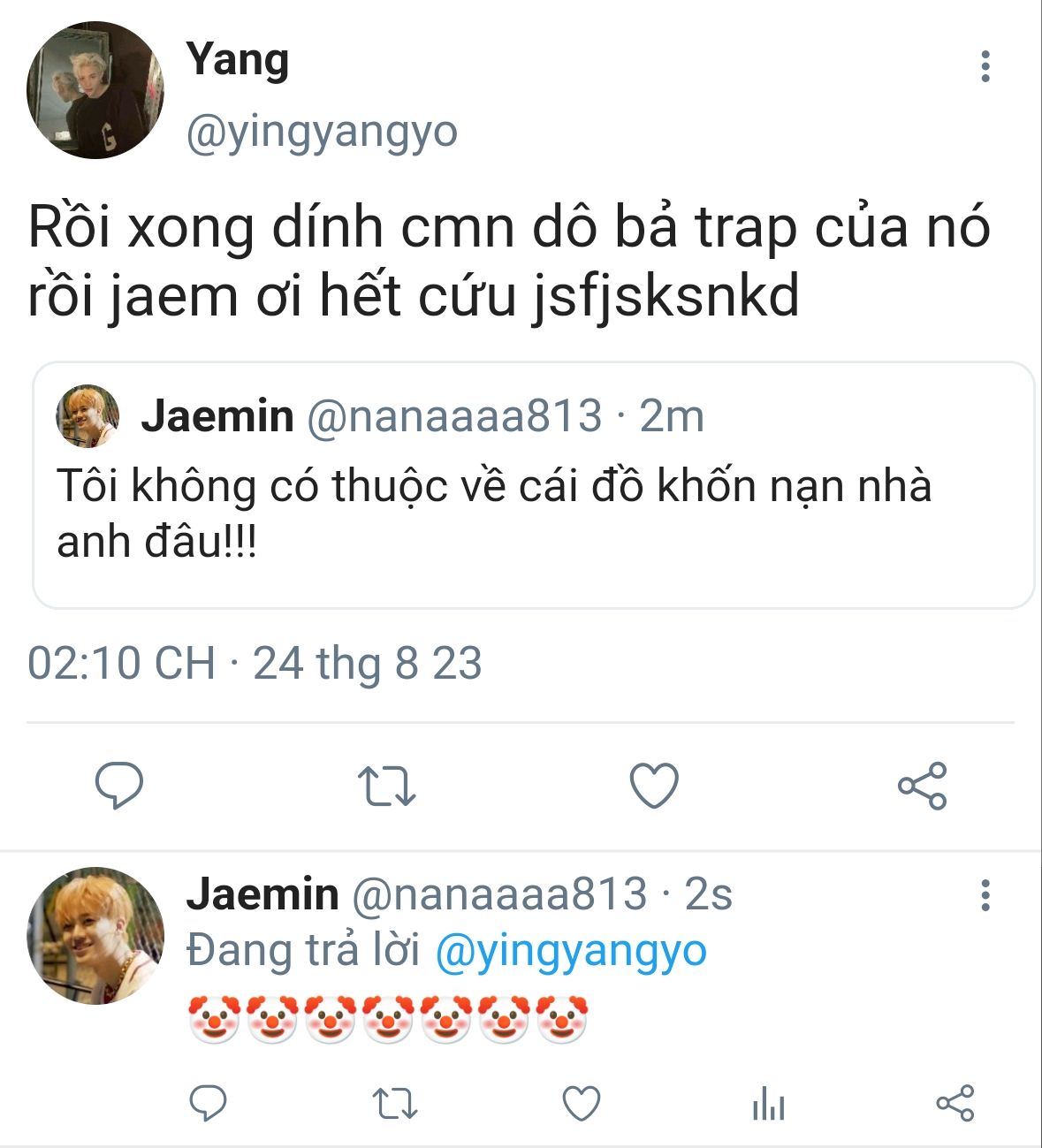1042x1148 pixels.
Task: Share Jaemin's clown emoji reply
Action: (x=955, y=1104)
